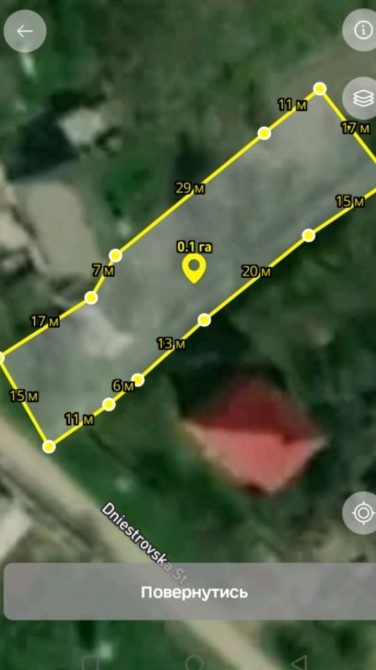This screenshot has width=376, height=670.
Task: Tap the system back triangle
Action: [x=300, y=662]
